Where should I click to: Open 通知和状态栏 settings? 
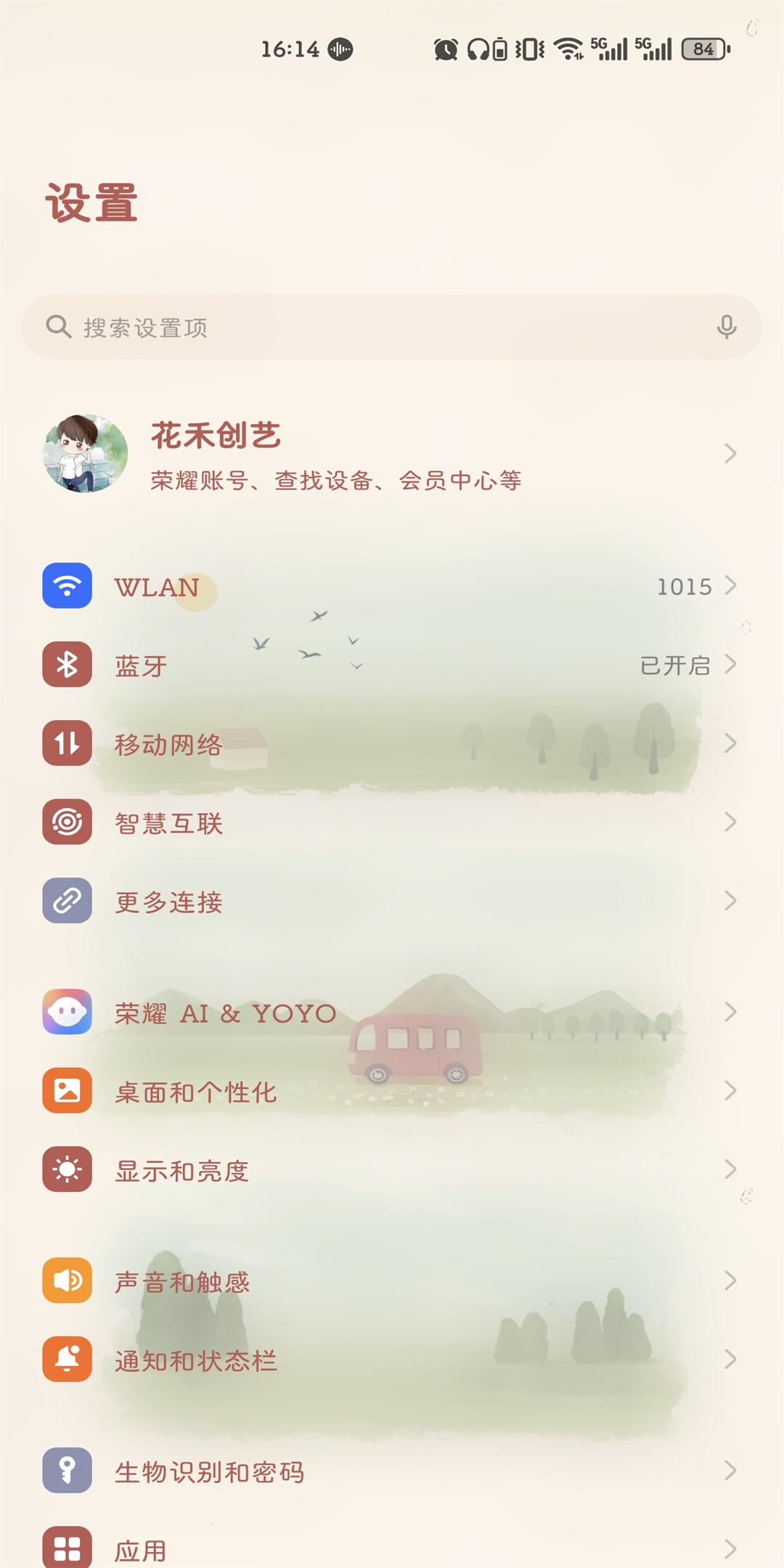pyautogui.click(x=392, y=1360)
